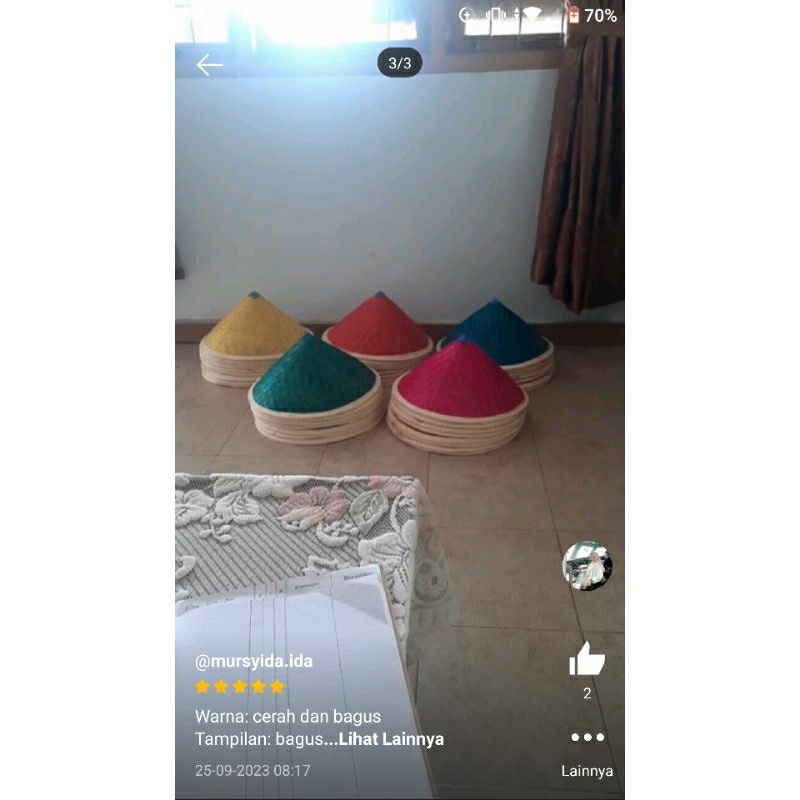
Task: Like this review with the thumbs-up
Action: click(x=587, y=659)
